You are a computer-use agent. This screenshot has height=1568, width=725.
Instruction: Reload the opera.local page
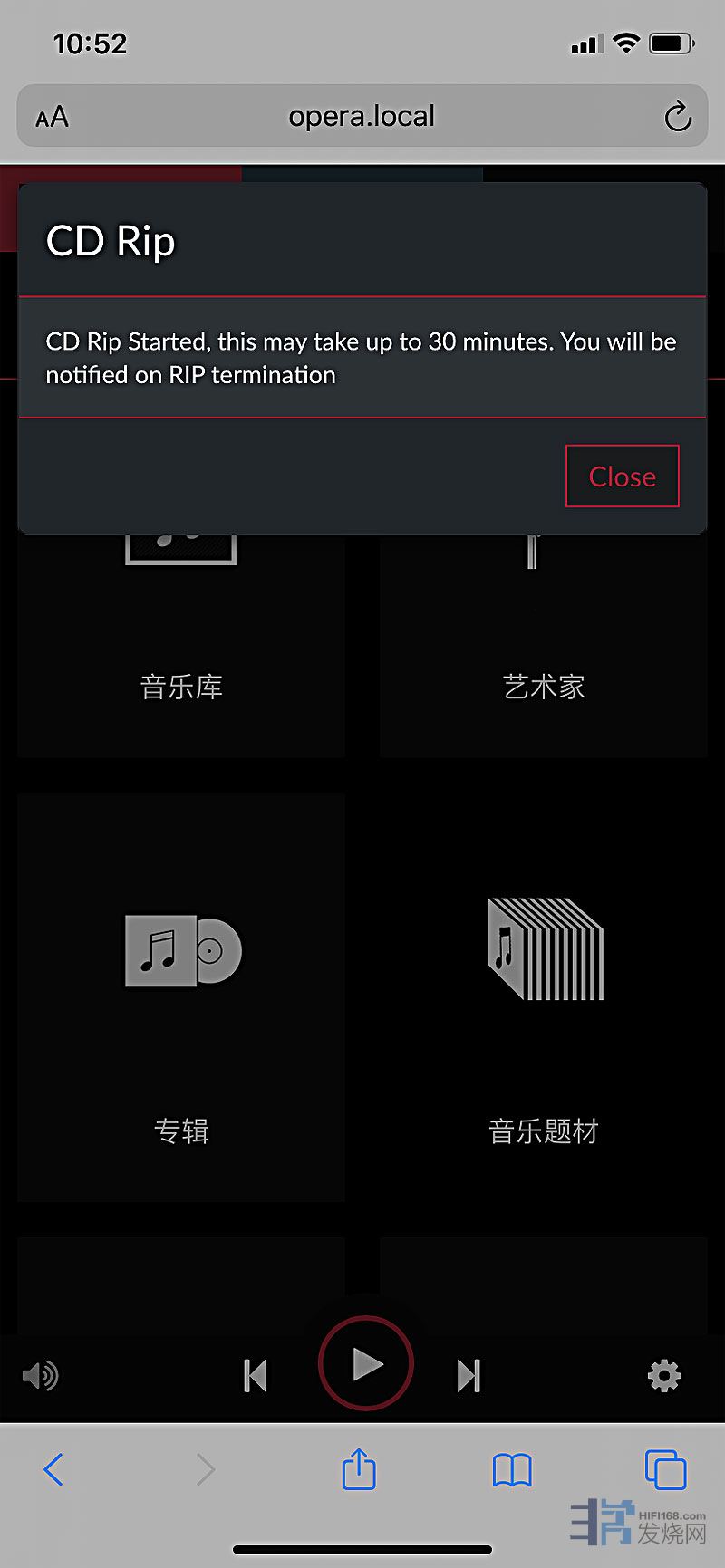click(x=677, y=117)
